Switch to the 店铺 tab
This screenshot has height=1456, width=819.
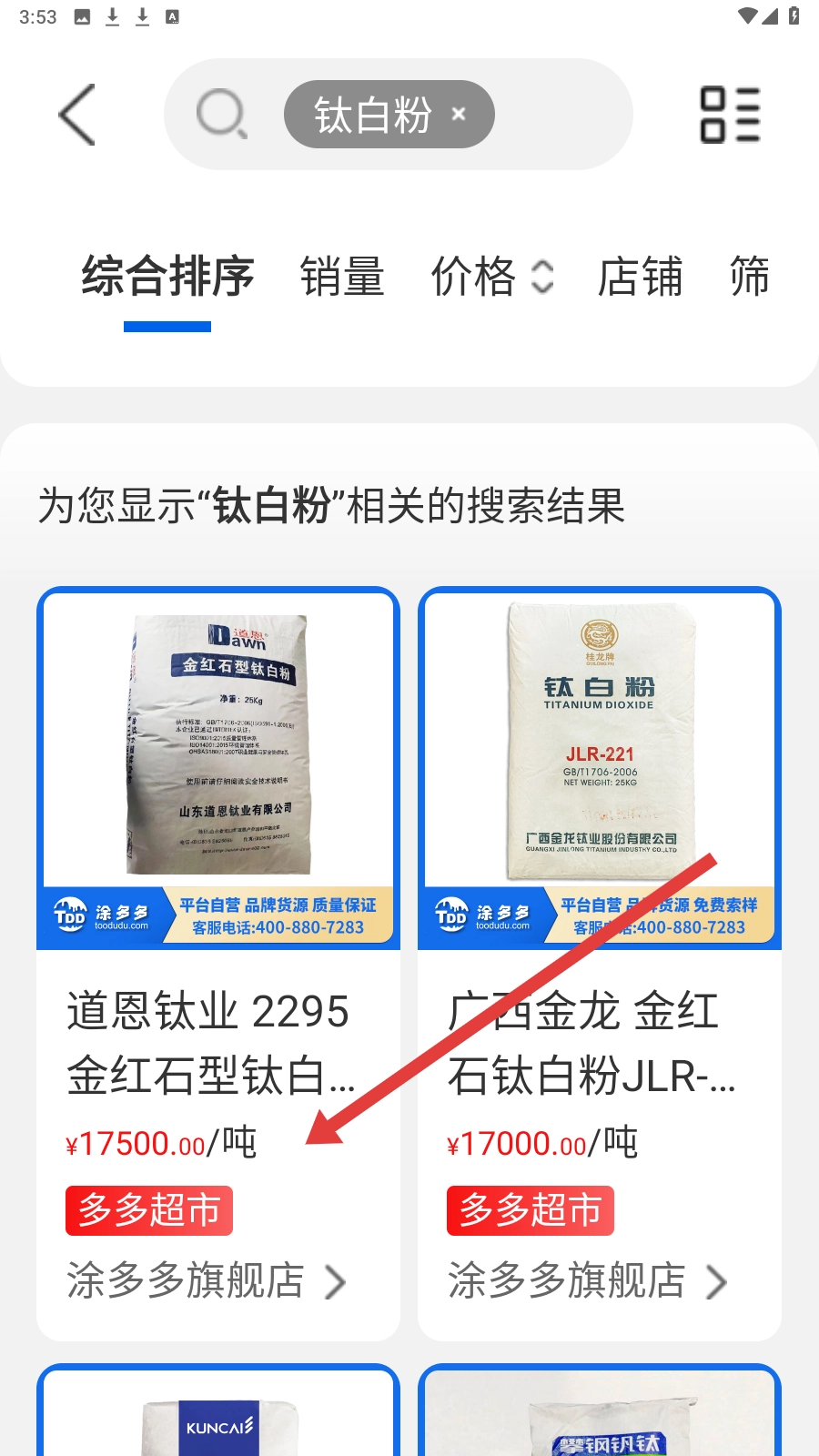[x=640, y=277]
